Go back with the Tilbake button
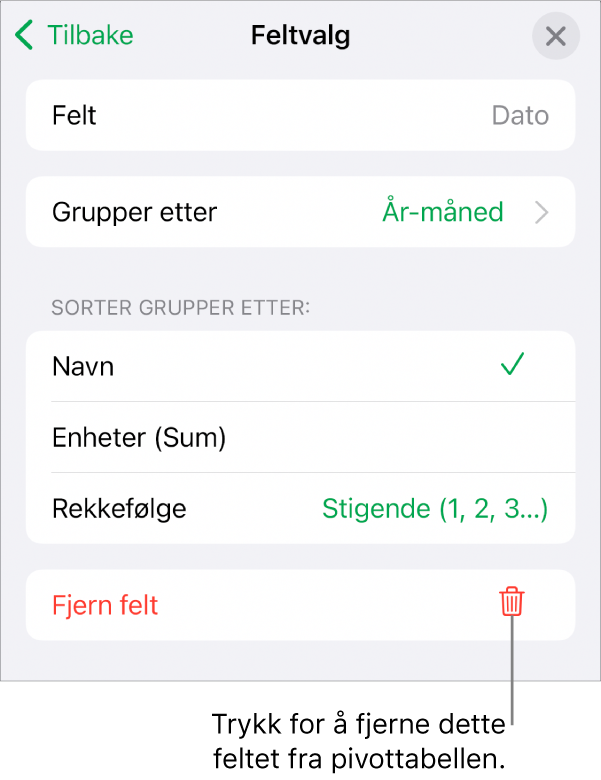The image size is (601, 780). pyautogui.click(x=75, y=37)
